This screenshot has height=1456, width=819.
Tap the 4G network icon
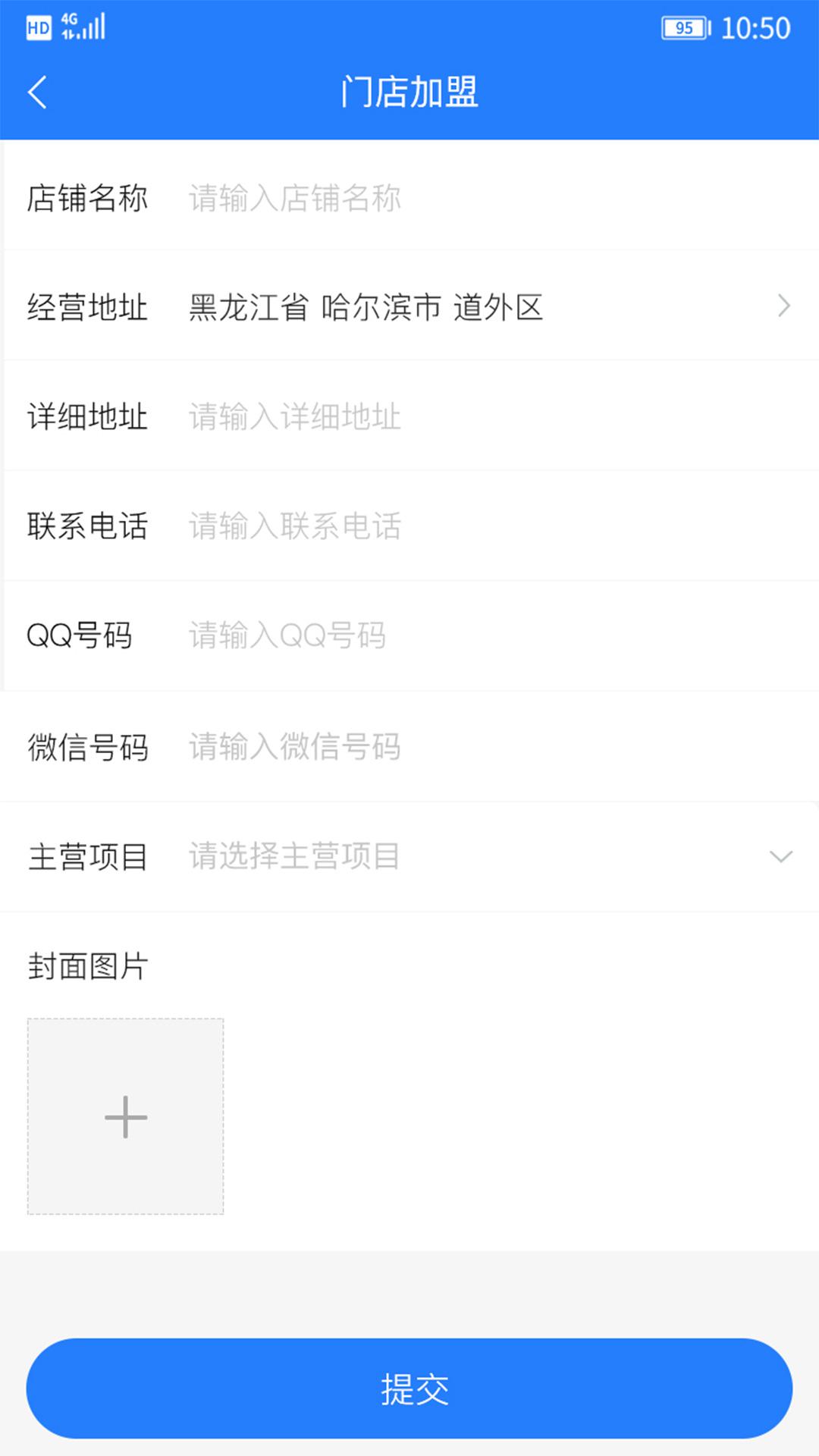(x=70, y=23)
